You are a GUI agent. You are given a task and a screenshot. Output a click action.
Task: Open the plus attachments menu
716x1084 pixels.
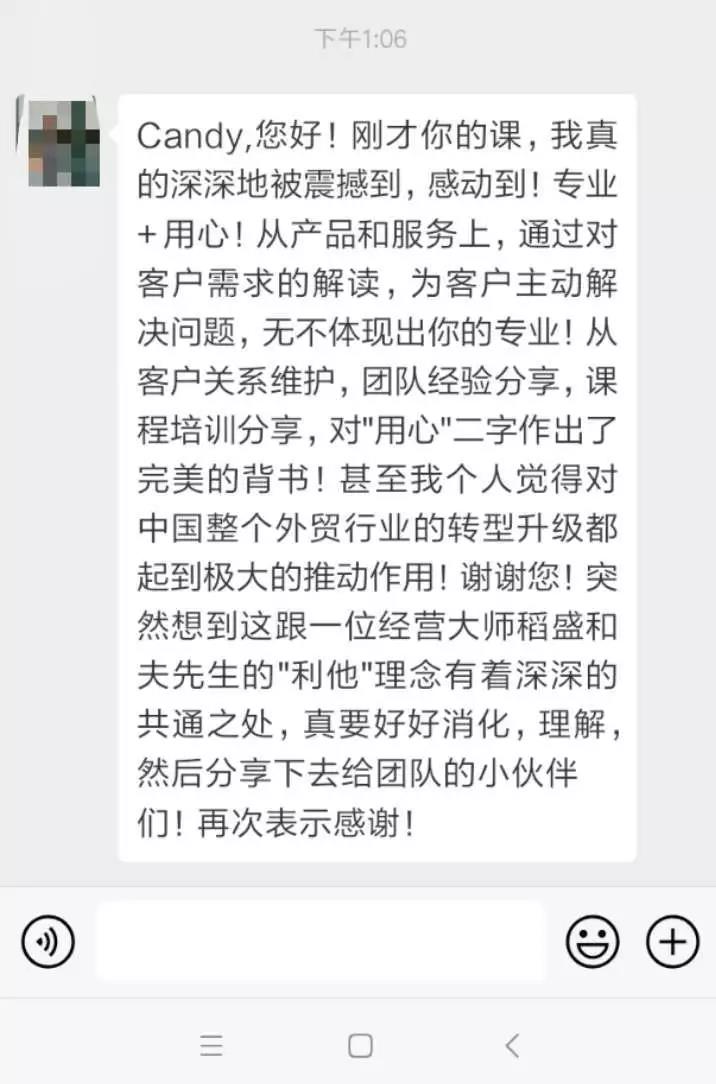click(672, 941)
